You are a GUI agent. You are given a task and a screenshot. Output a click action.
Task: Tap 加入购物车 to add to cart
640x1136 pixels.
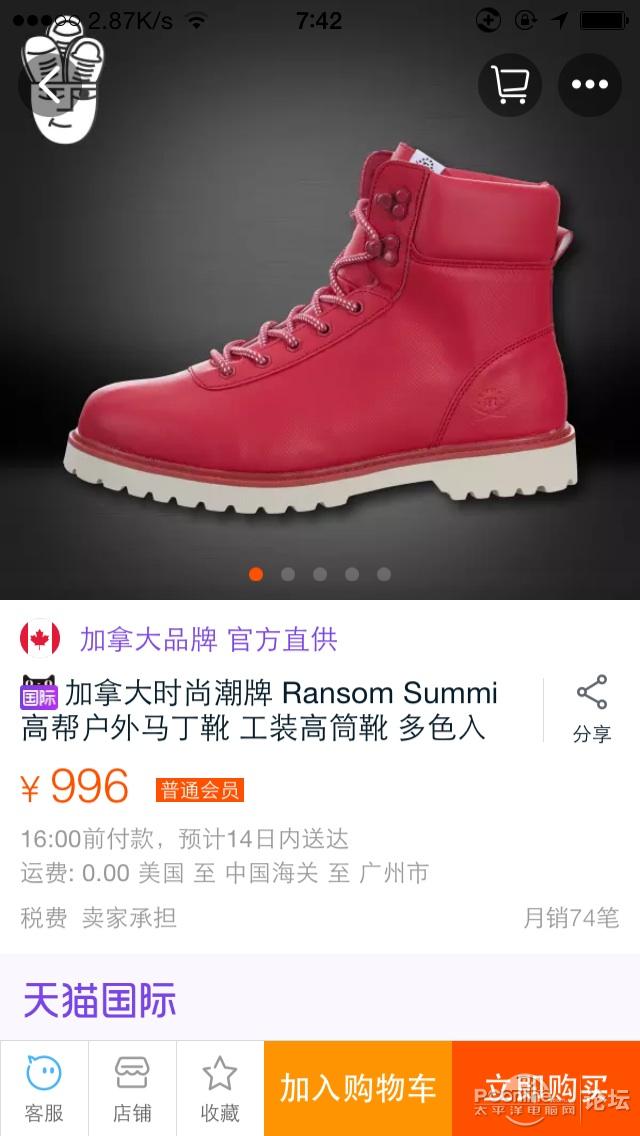358,1089
